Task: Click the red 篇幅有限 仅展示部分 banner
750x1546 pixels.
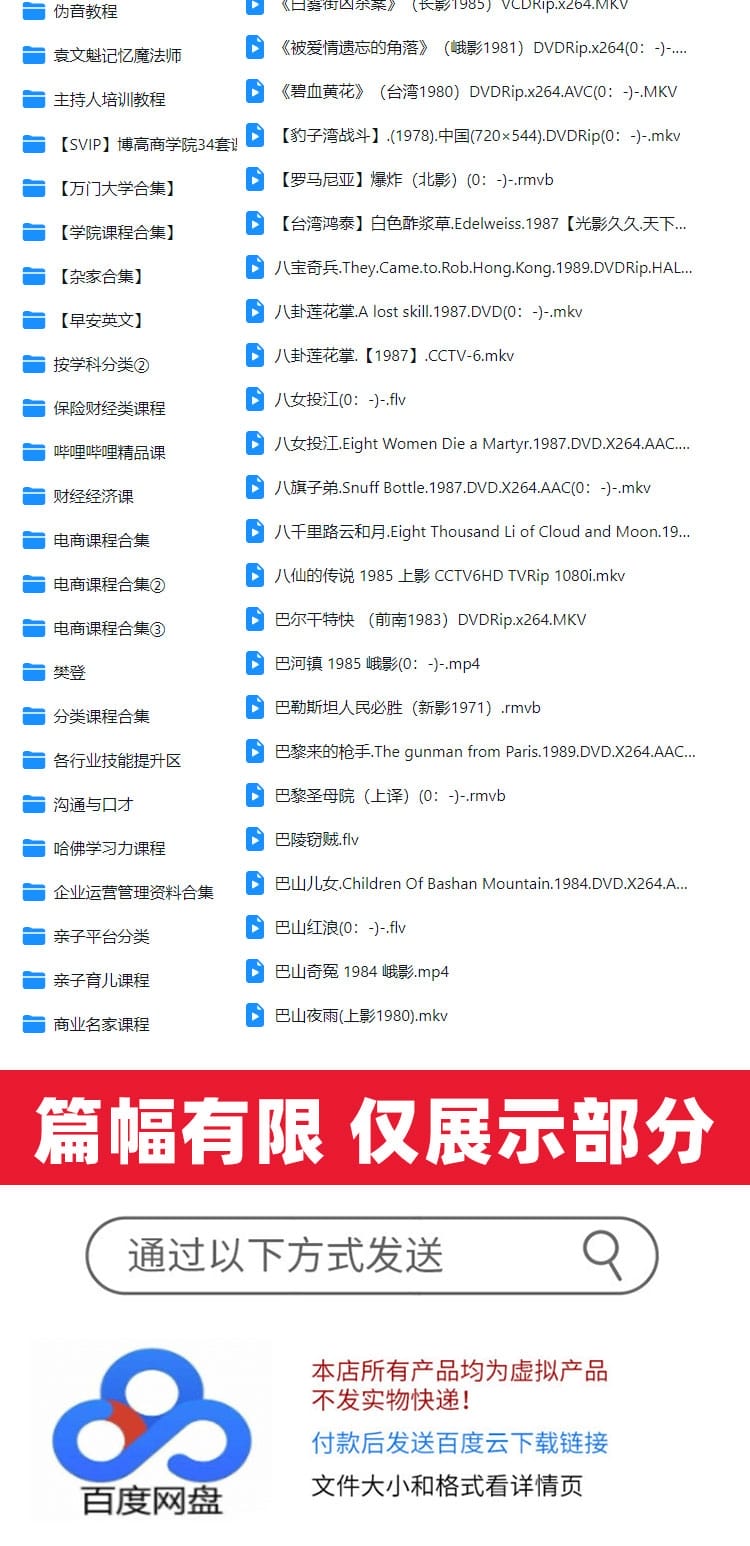Action: pyautogui.click(x=375, y=1125)
